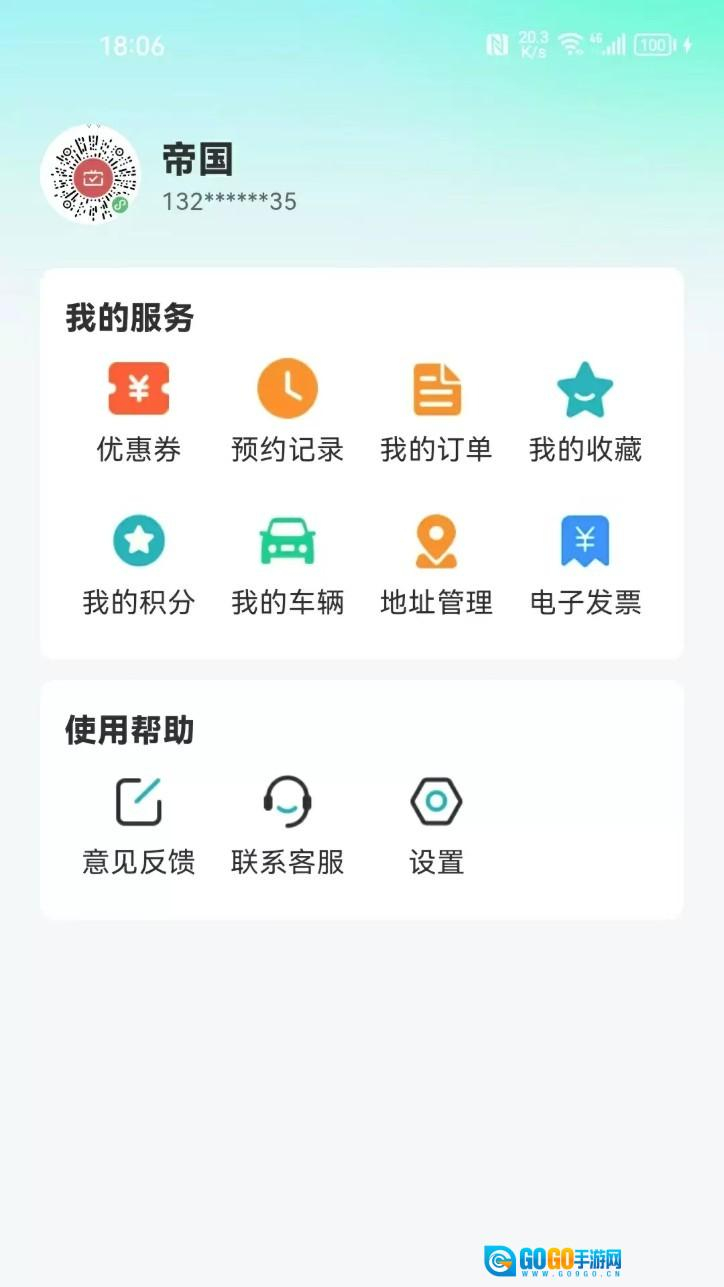Select the 预约记录 clock icon
This screenshot has height=1287, width=724.
[287, 388]
